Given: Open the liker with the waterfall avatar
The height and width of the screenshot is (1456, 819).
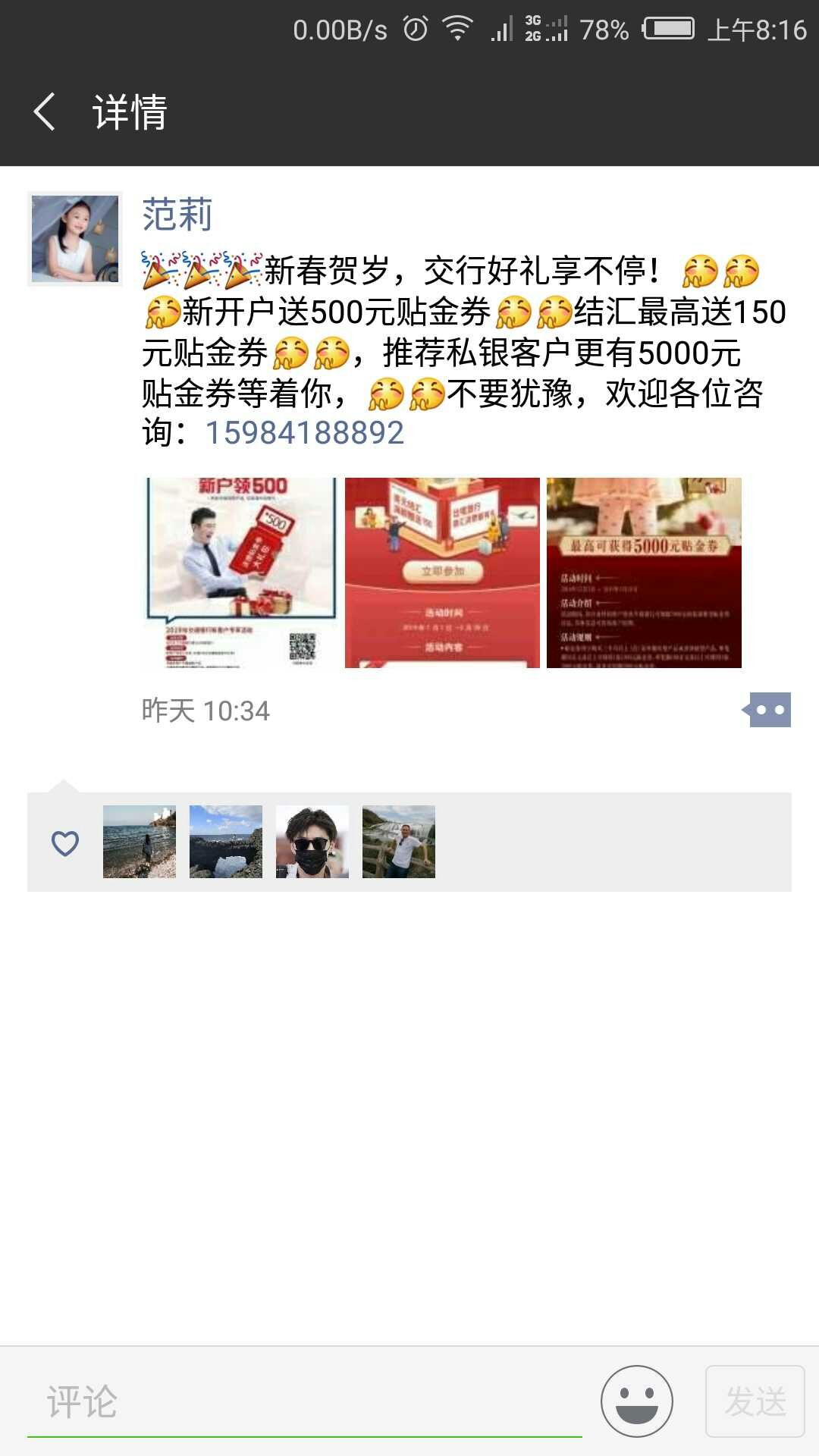Looking at the screenshot, I should pyautogui.click(x=399, y=842).
